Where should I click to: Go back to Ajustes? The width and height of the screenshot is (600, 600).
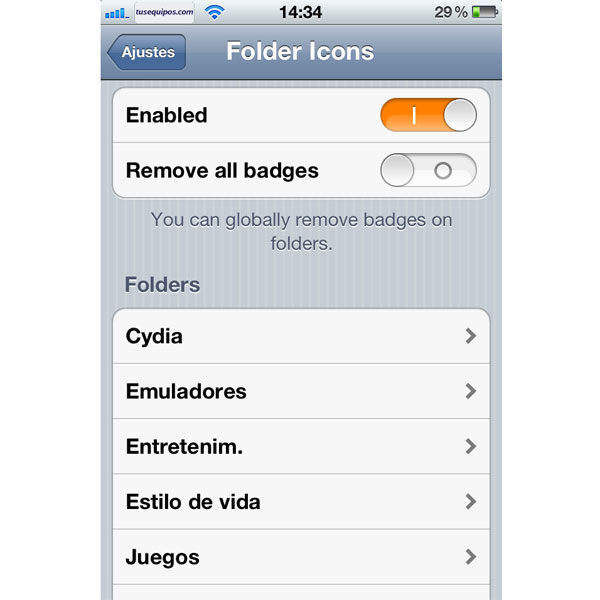[x=147, y=52]
